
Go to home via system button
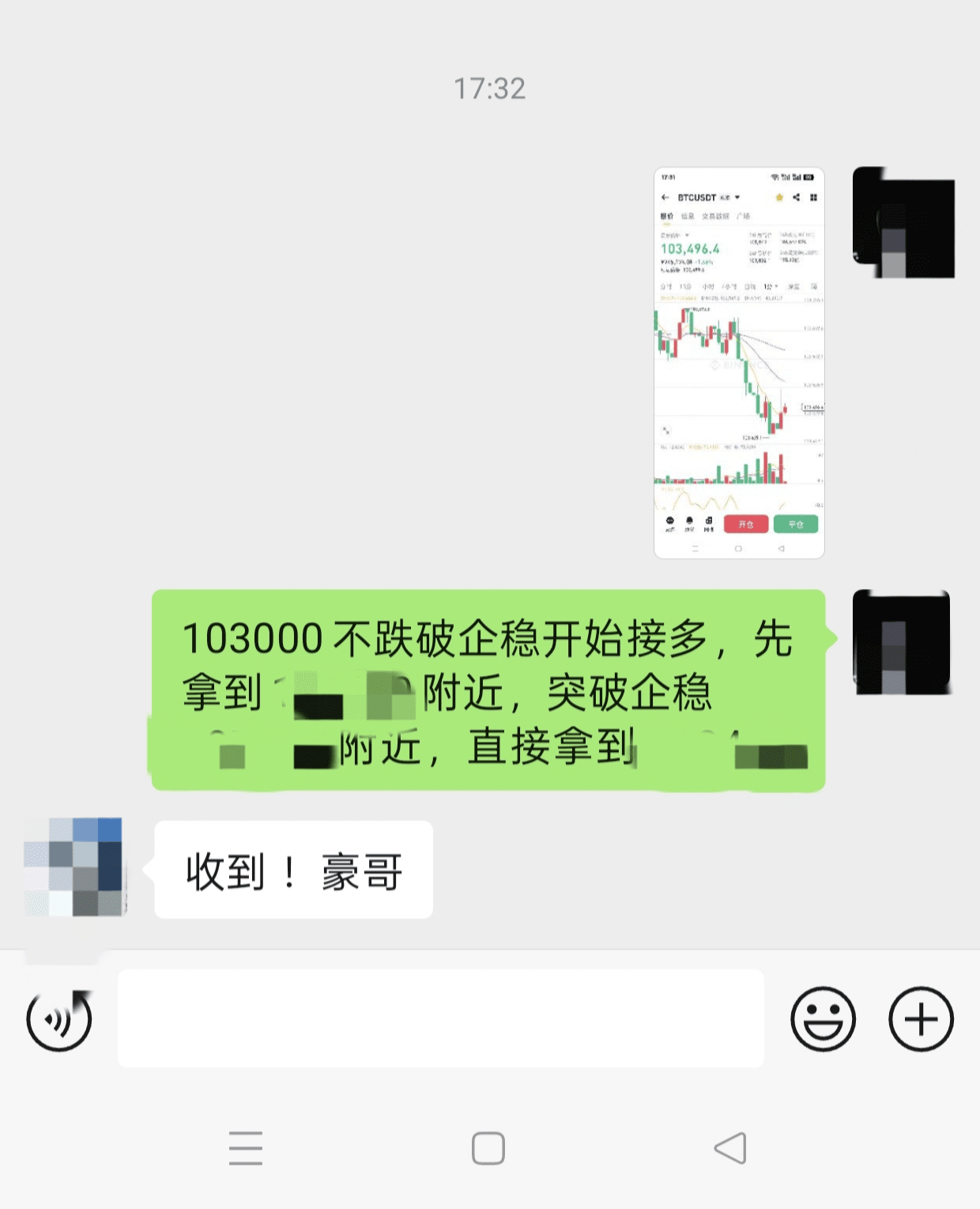pos(488,1148)
